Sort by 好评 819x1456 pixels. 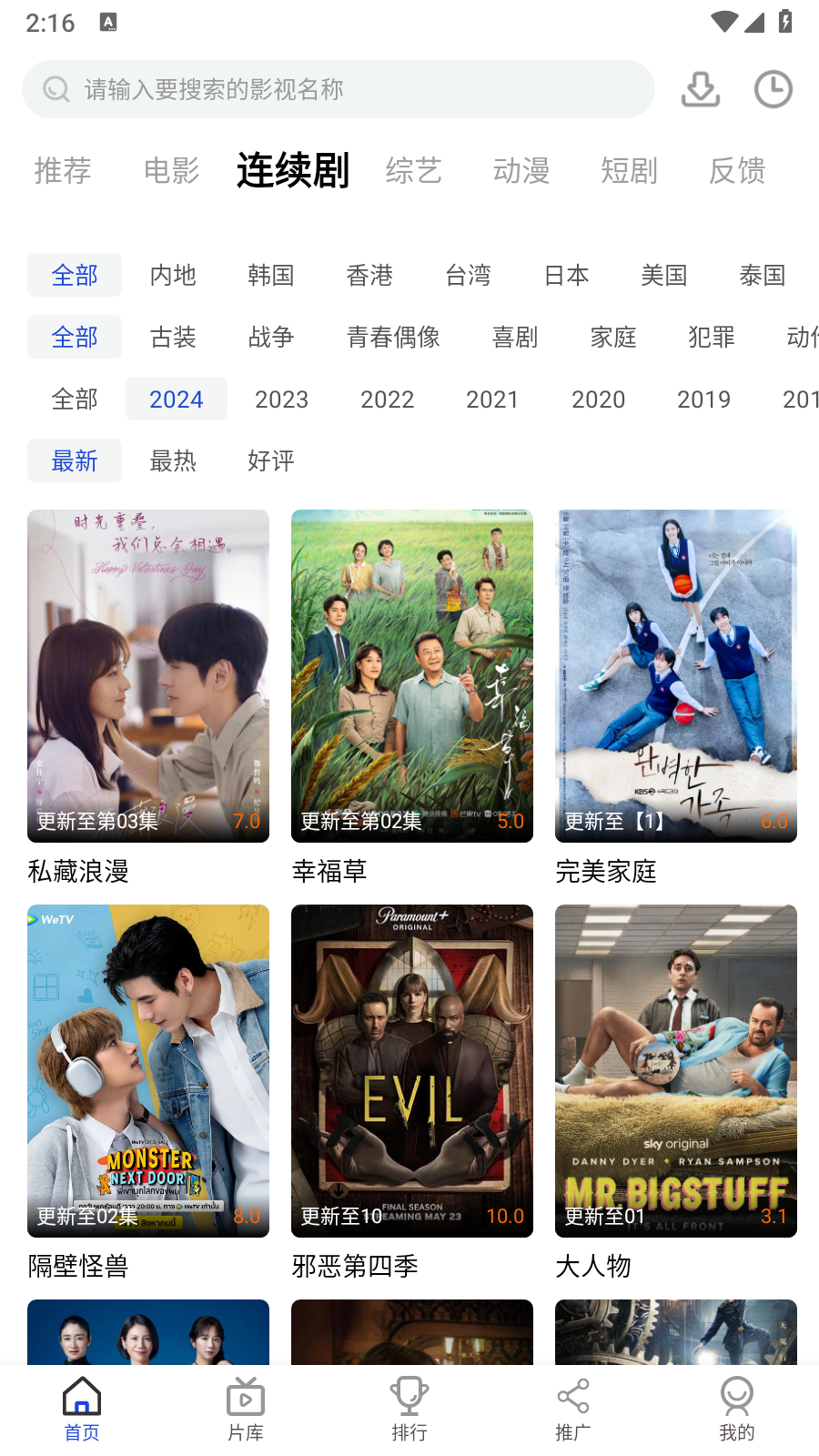(x=271, y=460)
